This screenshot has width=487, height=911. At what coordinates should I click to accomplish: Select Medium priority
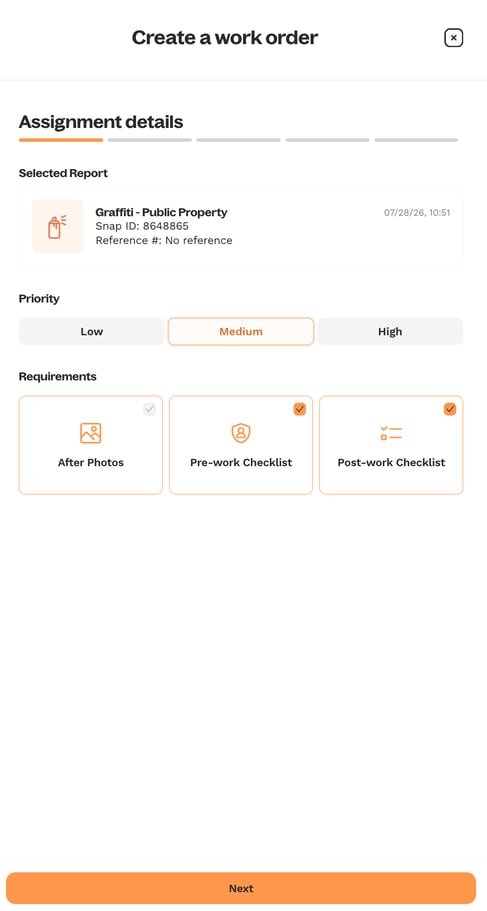[x=241, y=332]
